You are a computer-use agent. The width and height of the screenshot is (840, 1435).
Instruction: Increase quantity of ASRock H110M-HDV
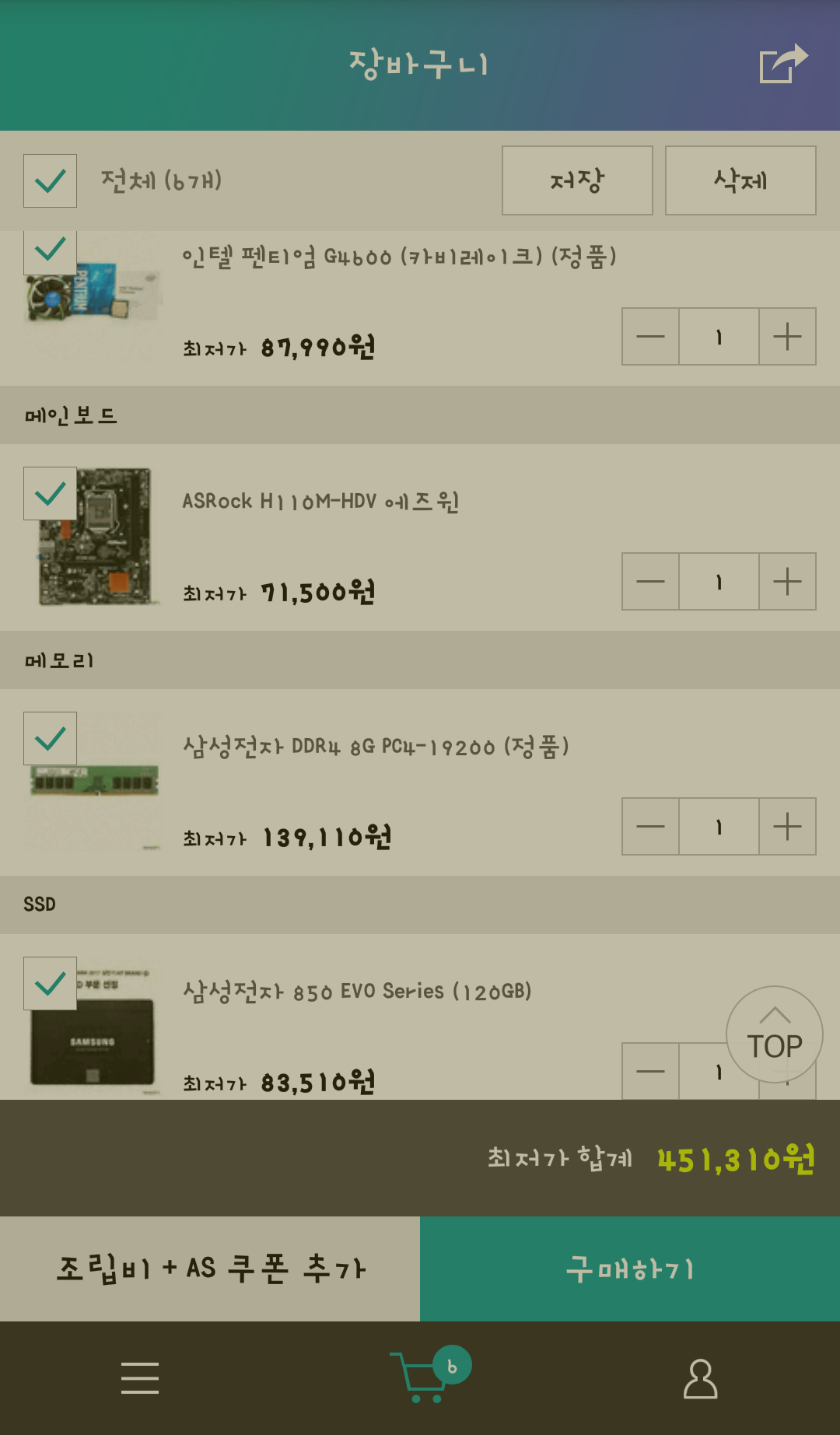(x=787, y=581)
